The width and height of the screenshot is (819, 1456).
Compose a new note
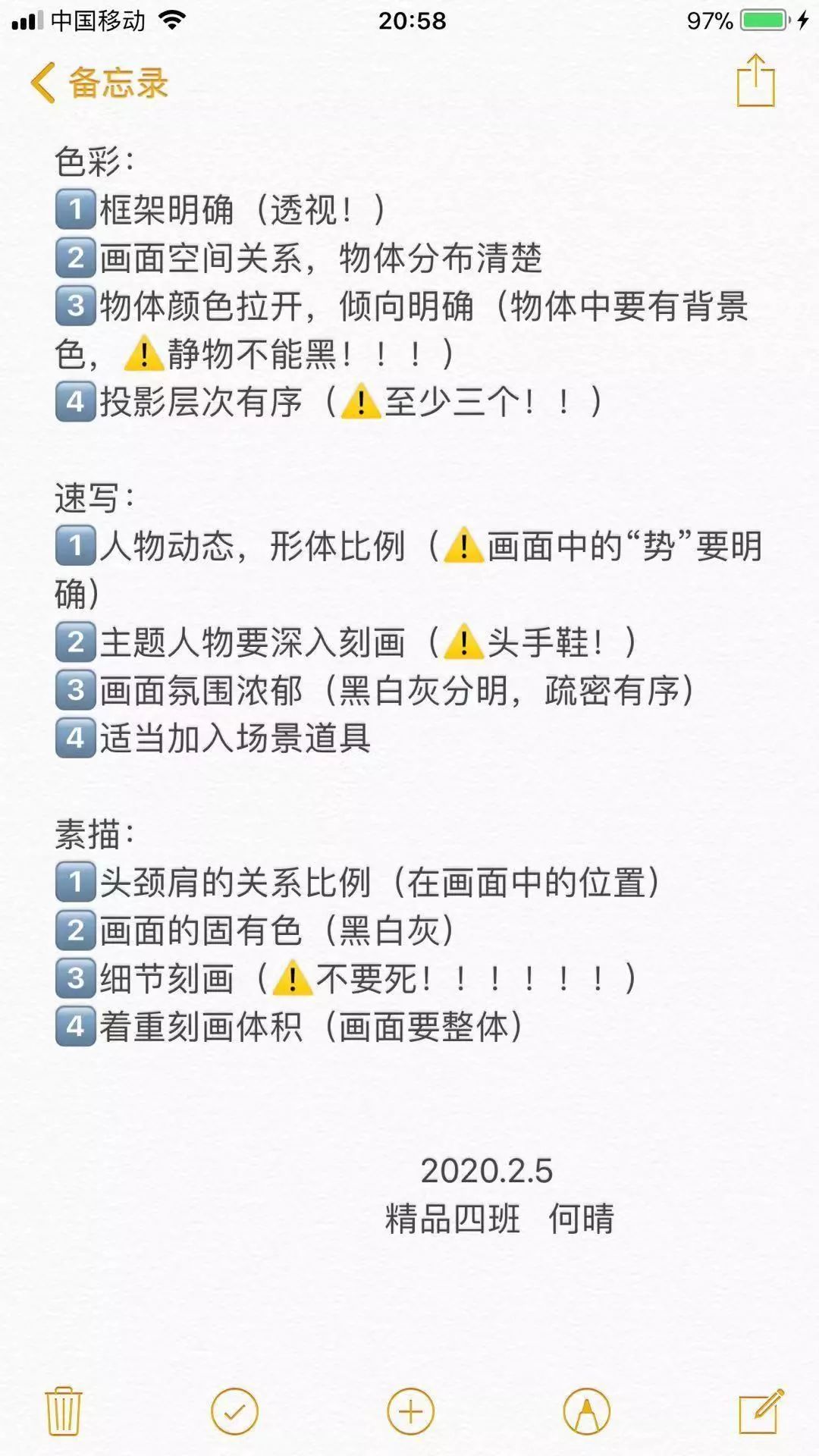(x=761, y=1411)
